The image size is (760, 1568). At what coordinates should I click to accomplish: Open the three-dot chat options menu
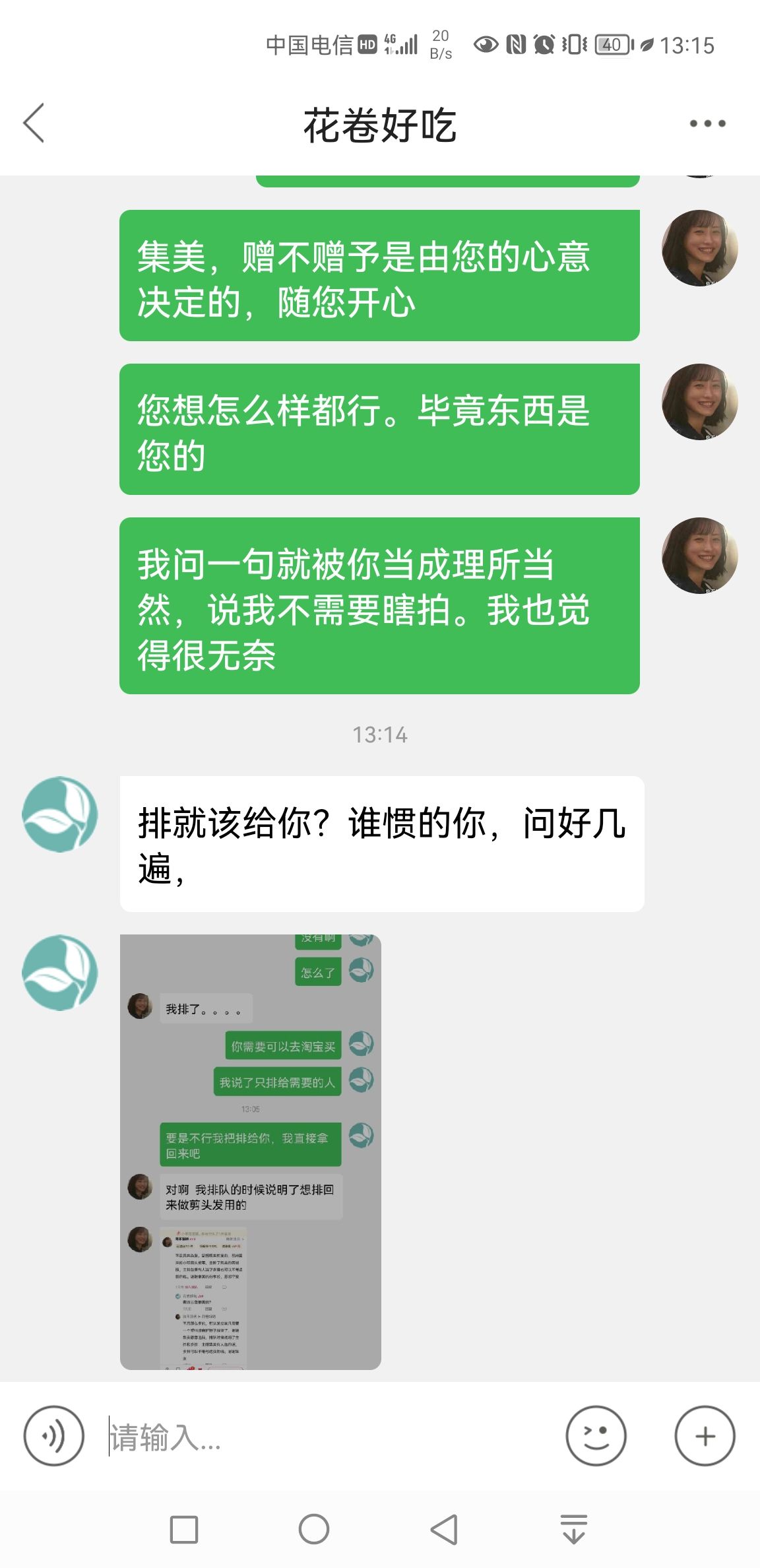707,123
